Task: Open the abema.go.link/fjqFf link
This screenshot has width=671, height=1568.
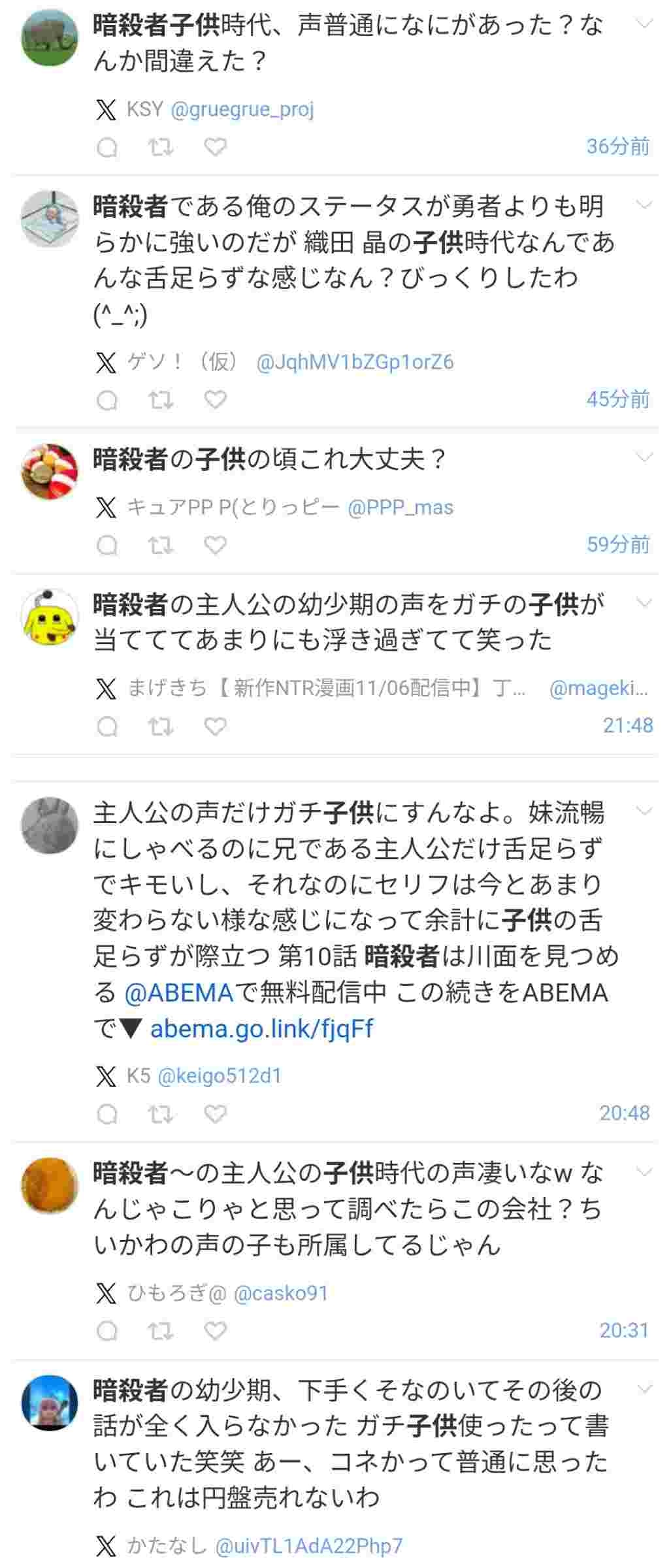Action: point(261,1028)
